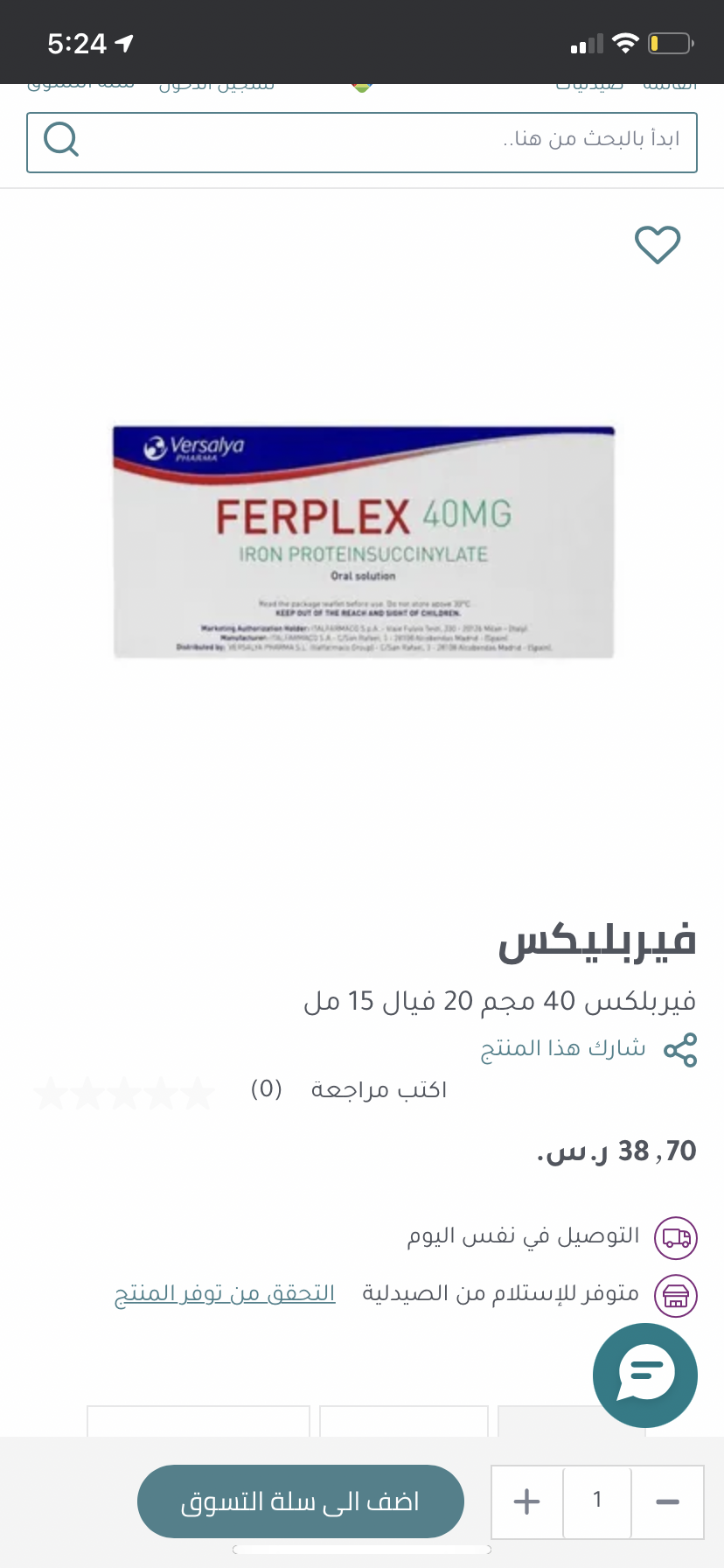Screen dimensions: 724x1568
Task: Write a review via اكتب مراجعة
Action: [x=379, y=1090]
